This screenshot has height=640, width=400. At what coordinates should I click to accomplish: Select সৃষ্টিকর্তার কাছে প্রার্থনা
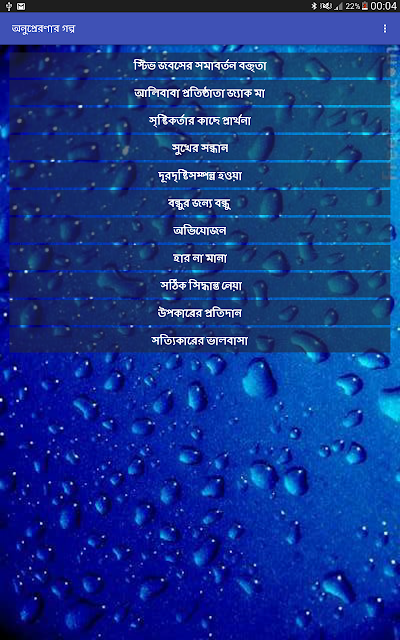(x=200, y=120)
